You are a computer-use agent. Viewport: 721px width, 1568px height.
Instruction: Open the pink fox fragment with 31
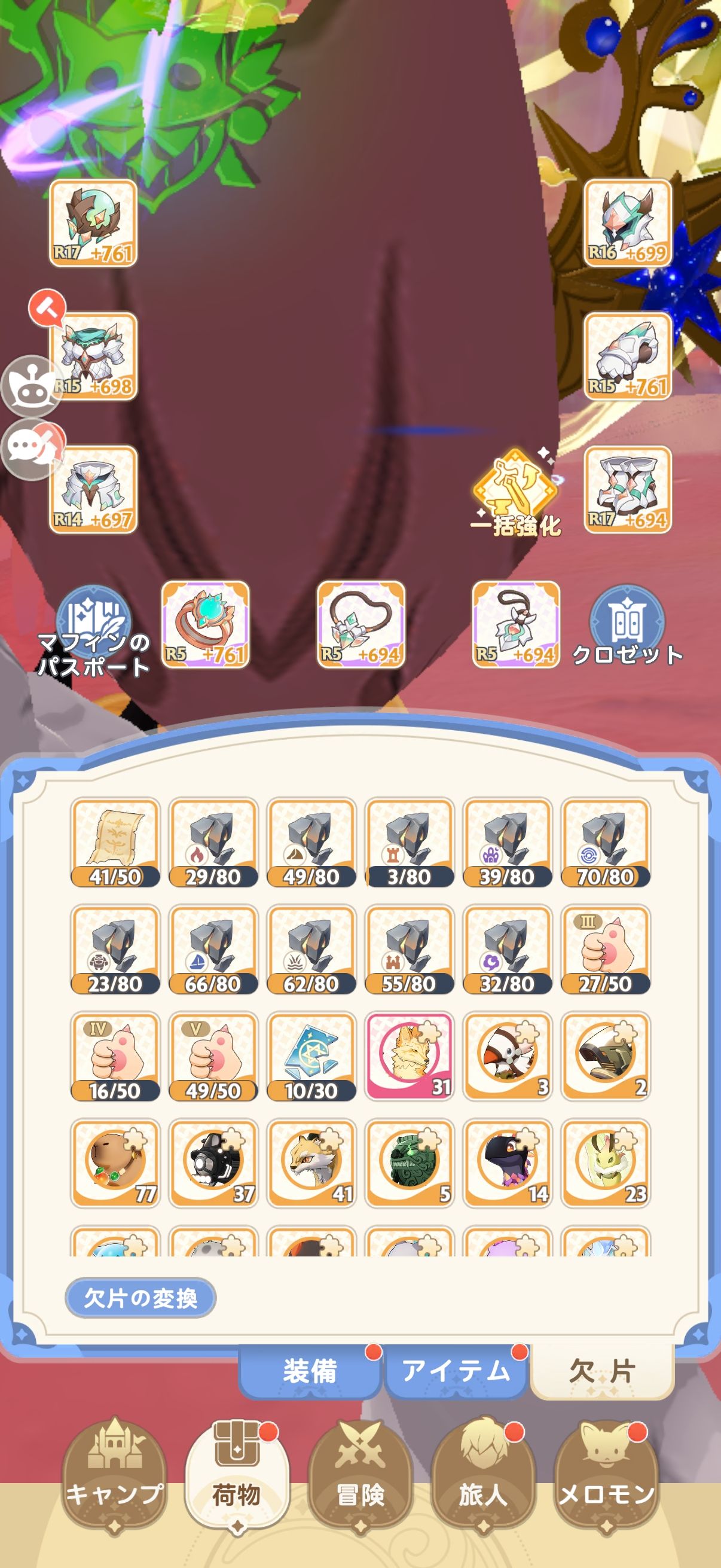point(409,1056)
